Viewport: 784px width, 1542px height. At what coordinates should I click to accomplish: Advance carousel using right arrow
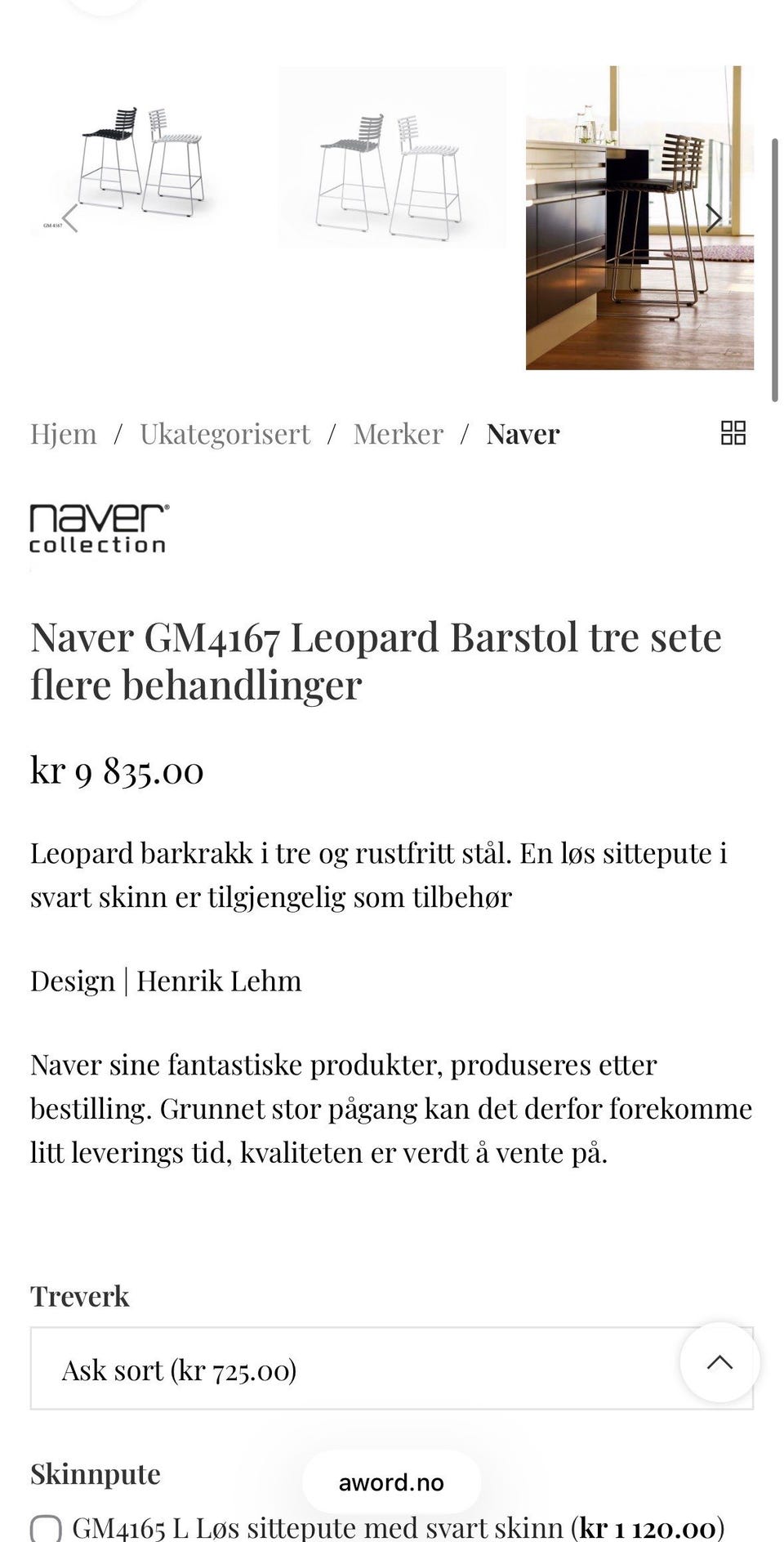tap(715, 218)
